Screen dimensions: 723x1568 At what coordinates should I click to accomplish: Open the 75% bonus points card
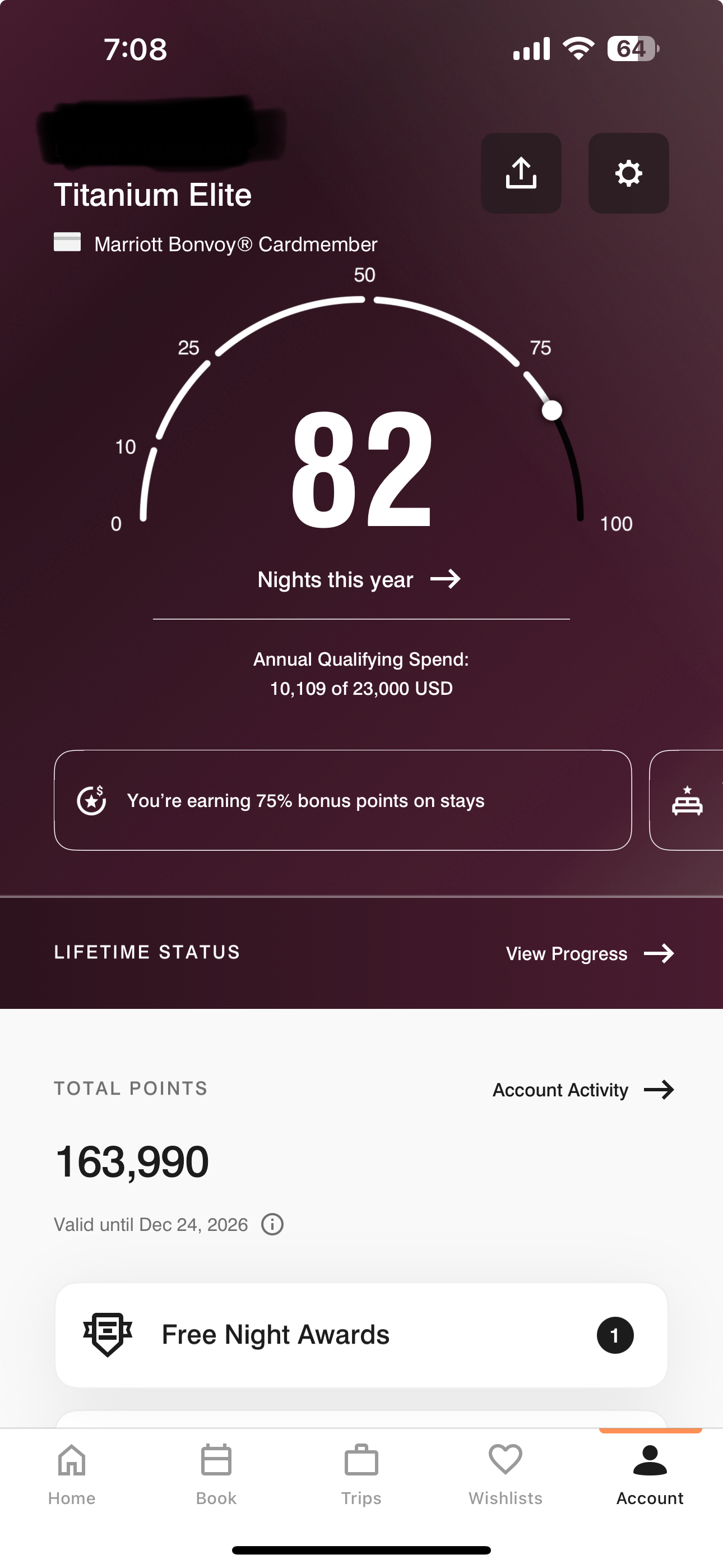point(342,800)
